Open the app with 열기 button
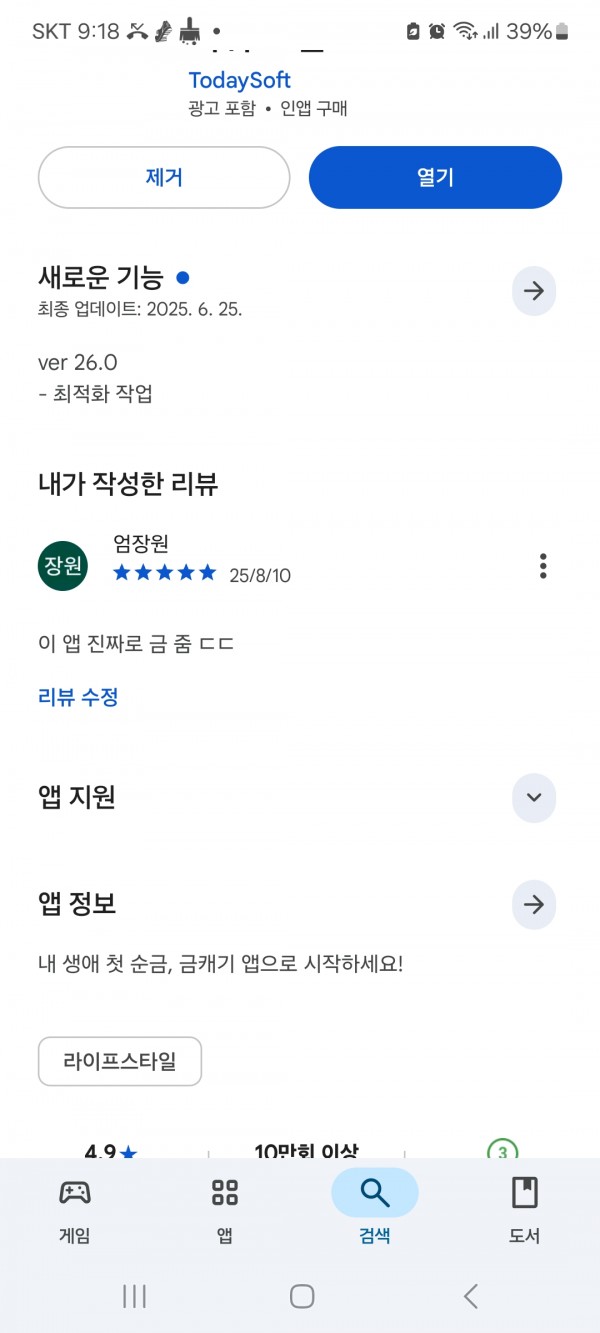 [x=435, y=178]
